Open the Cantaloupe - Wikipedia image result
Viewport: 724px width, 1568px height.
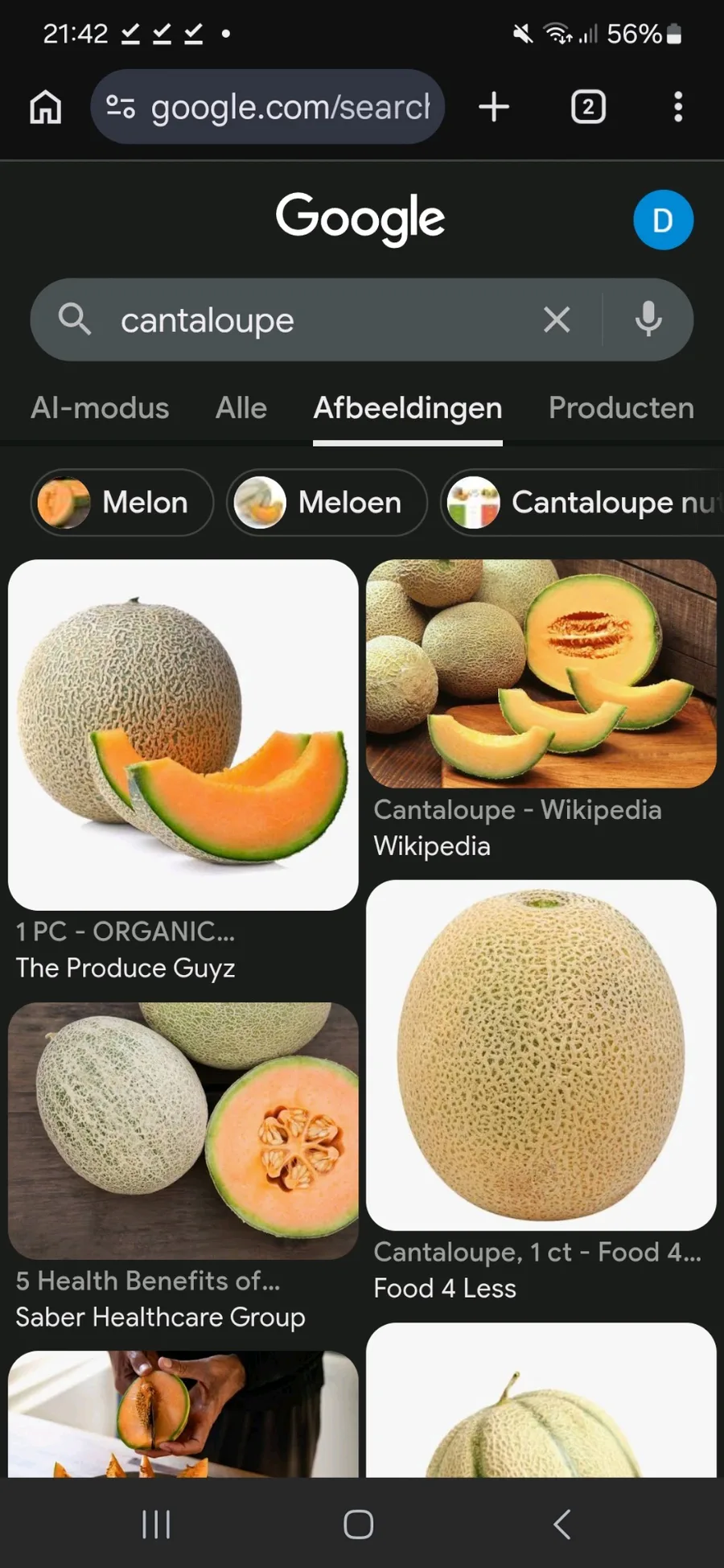(x=541, y=673)
